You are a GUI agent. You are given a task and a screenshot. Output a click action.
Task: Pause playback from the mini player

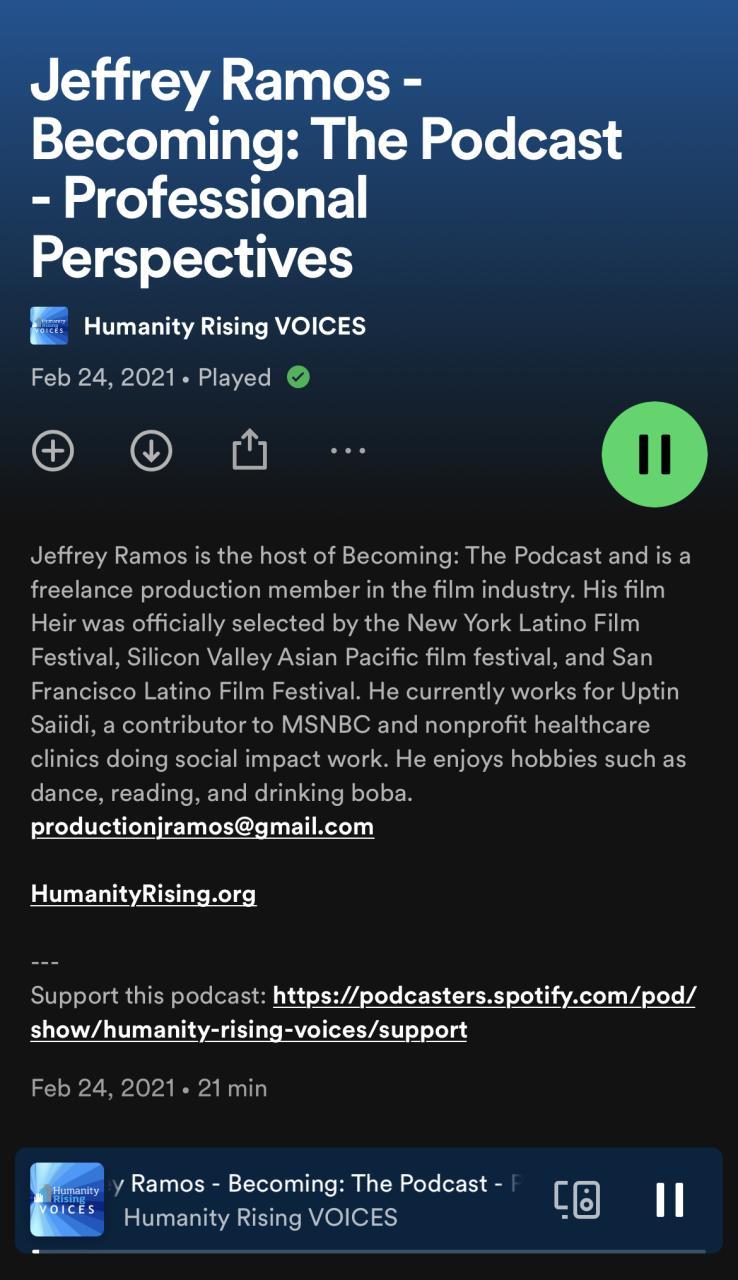[x=669, y=1199]
